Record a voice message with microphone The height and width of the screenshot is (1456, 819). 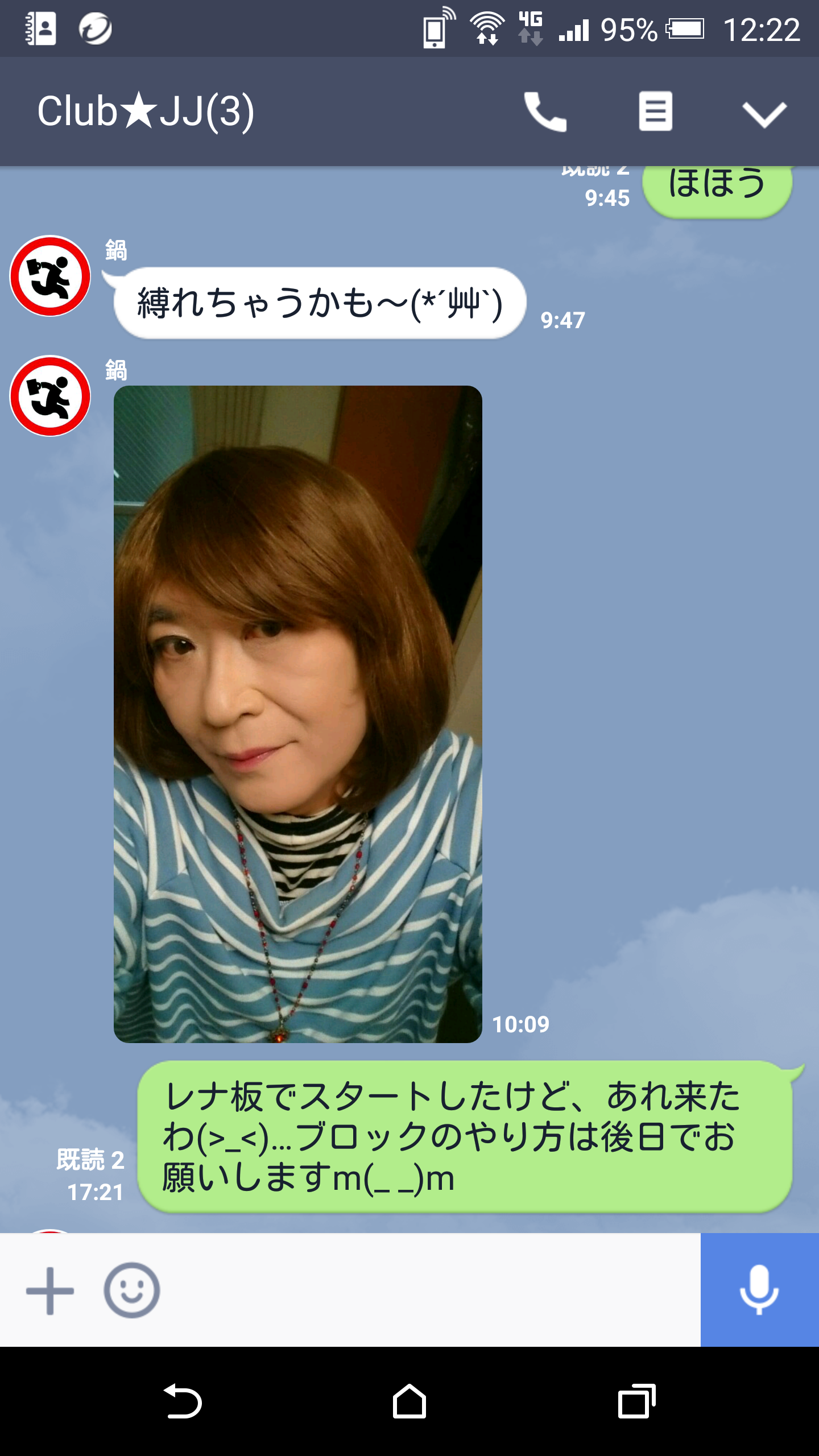click(760, 1290)
